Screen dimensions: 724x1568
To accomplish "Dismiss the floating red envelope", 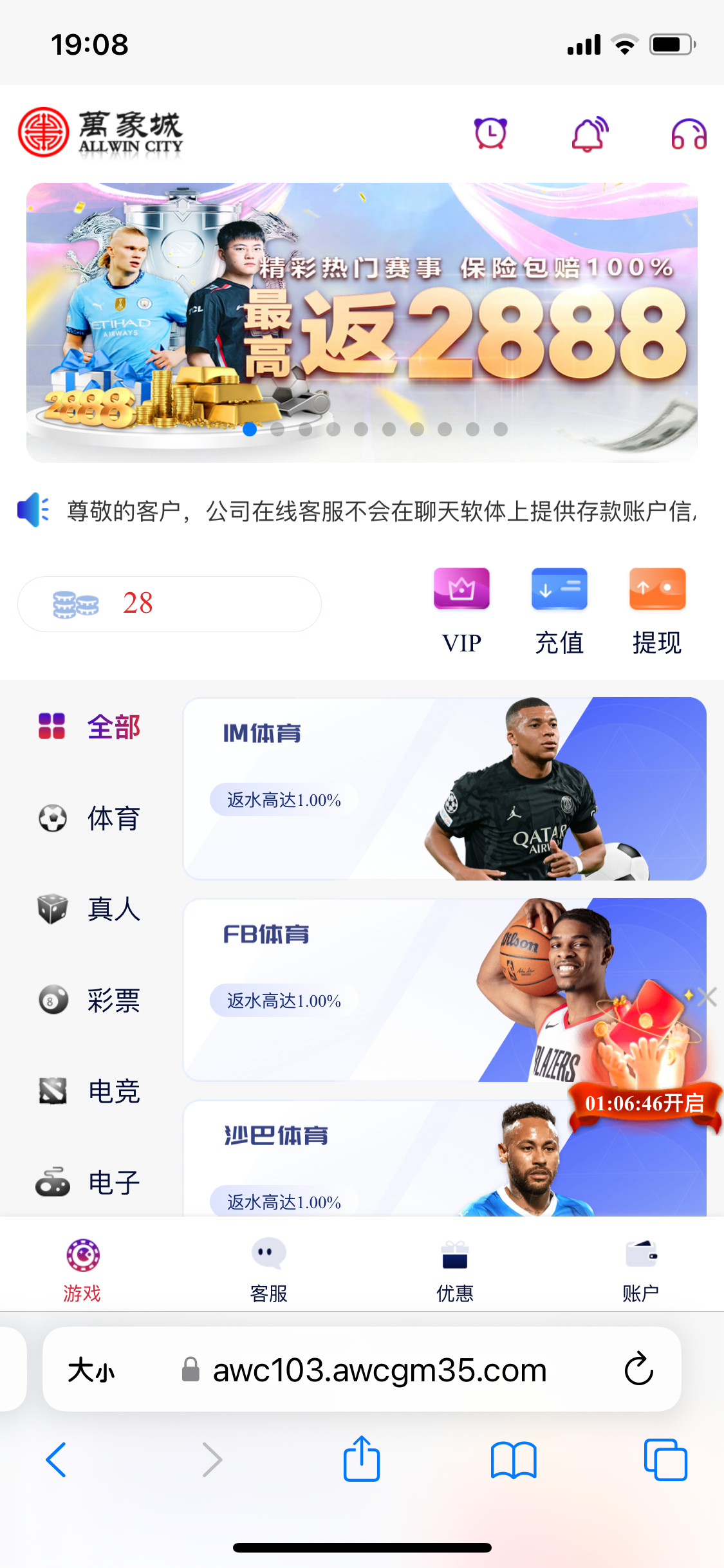I will tap(707, 997).
